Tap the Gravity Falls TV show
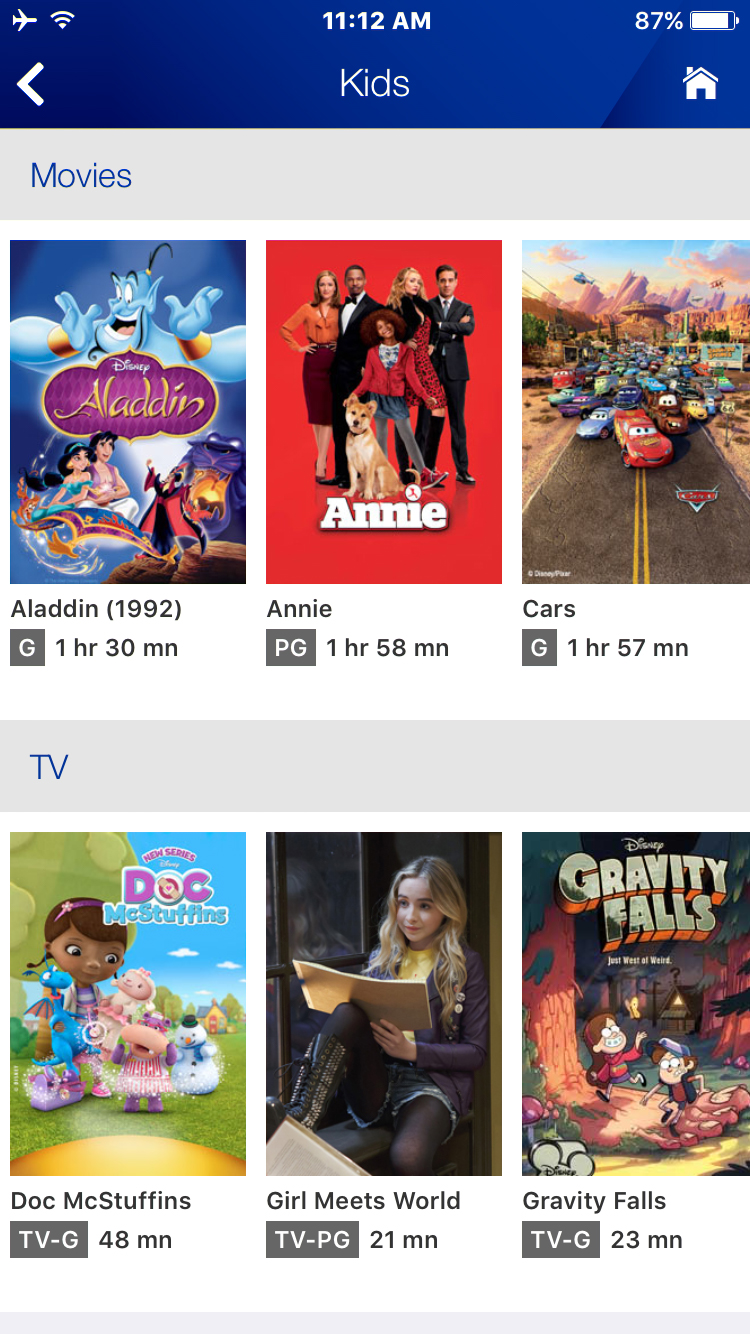The width and height of the screenshot is (750, 1334). click(x=636, y=1004)
